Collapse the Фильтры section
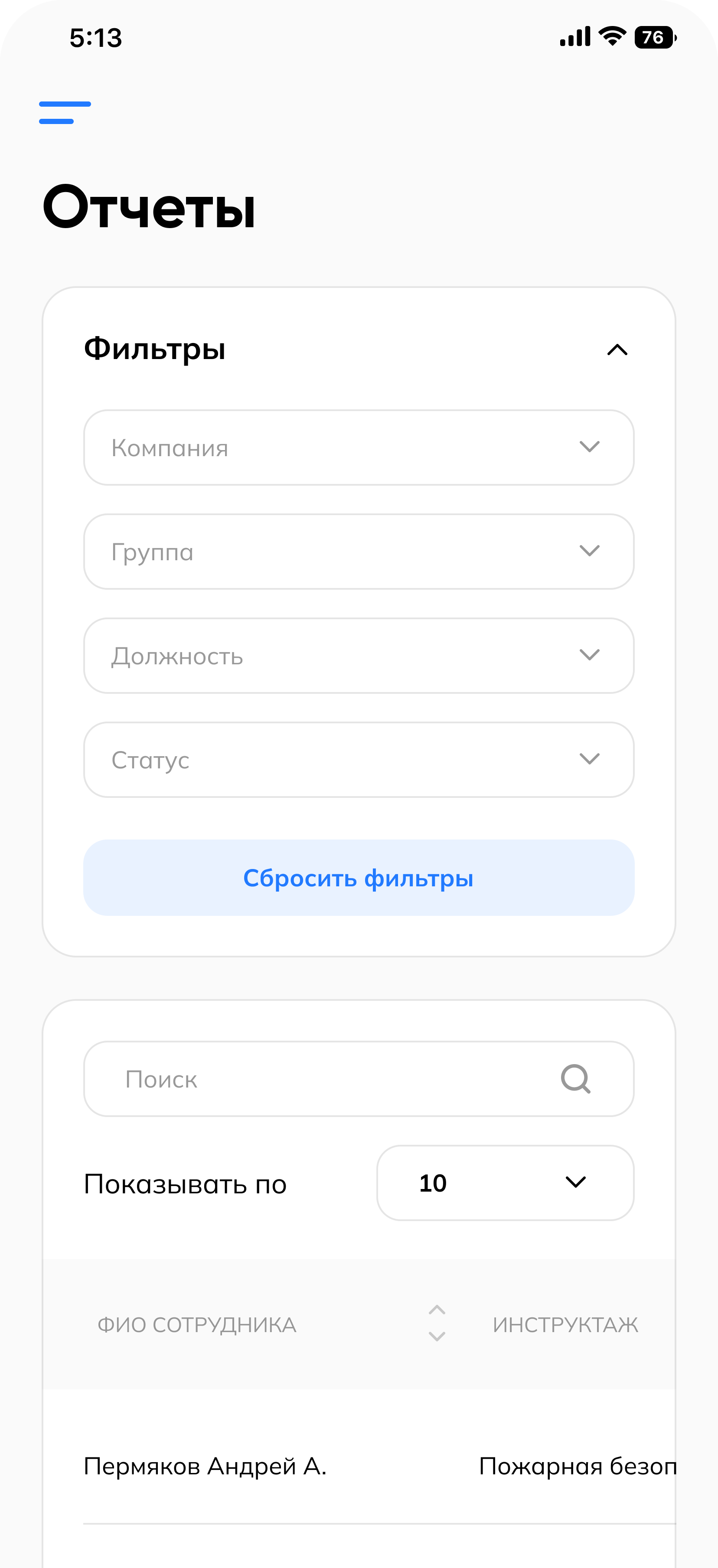This screenshot has width=718, height=1568. pyautogui.click(x=617, y=350)
